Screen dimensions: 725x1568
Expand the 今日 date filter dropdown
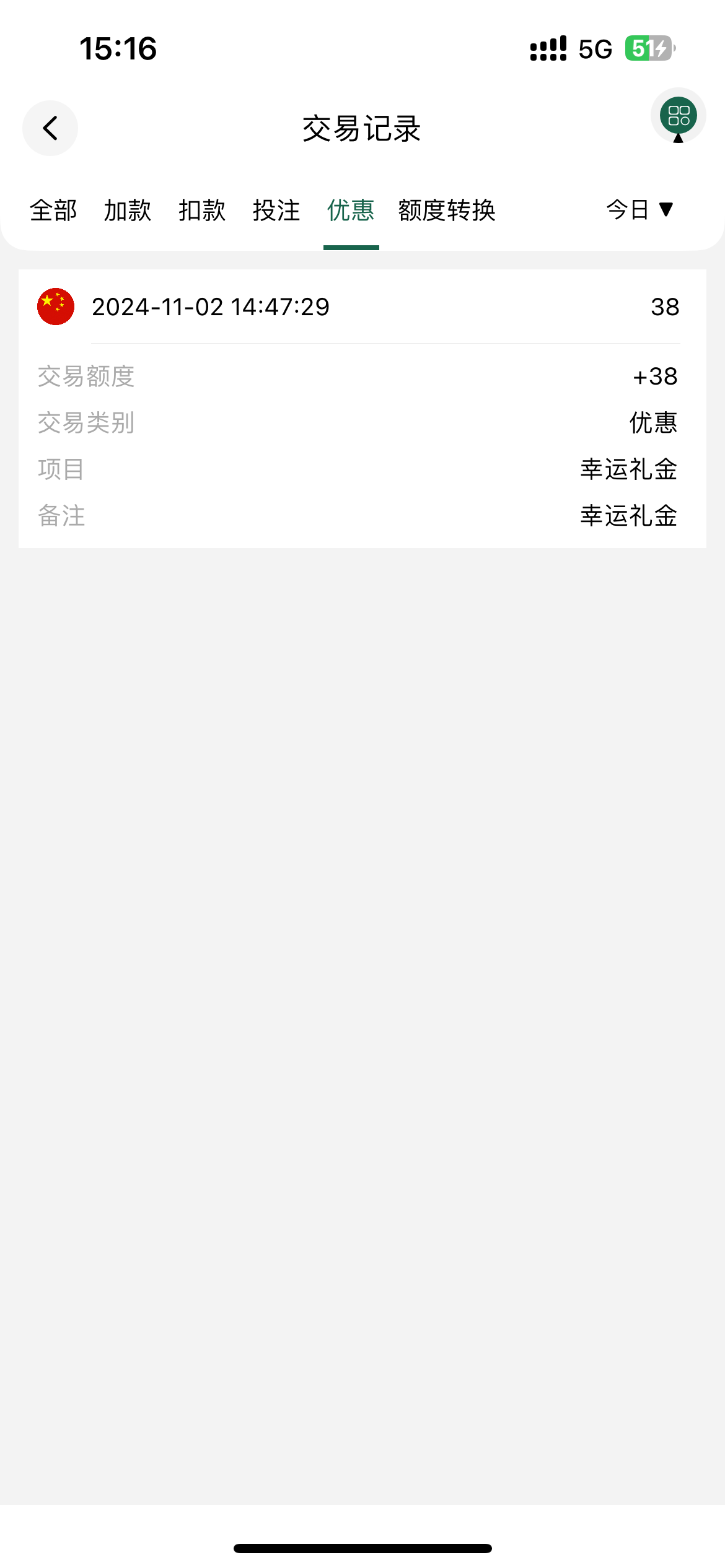(639, 210)
